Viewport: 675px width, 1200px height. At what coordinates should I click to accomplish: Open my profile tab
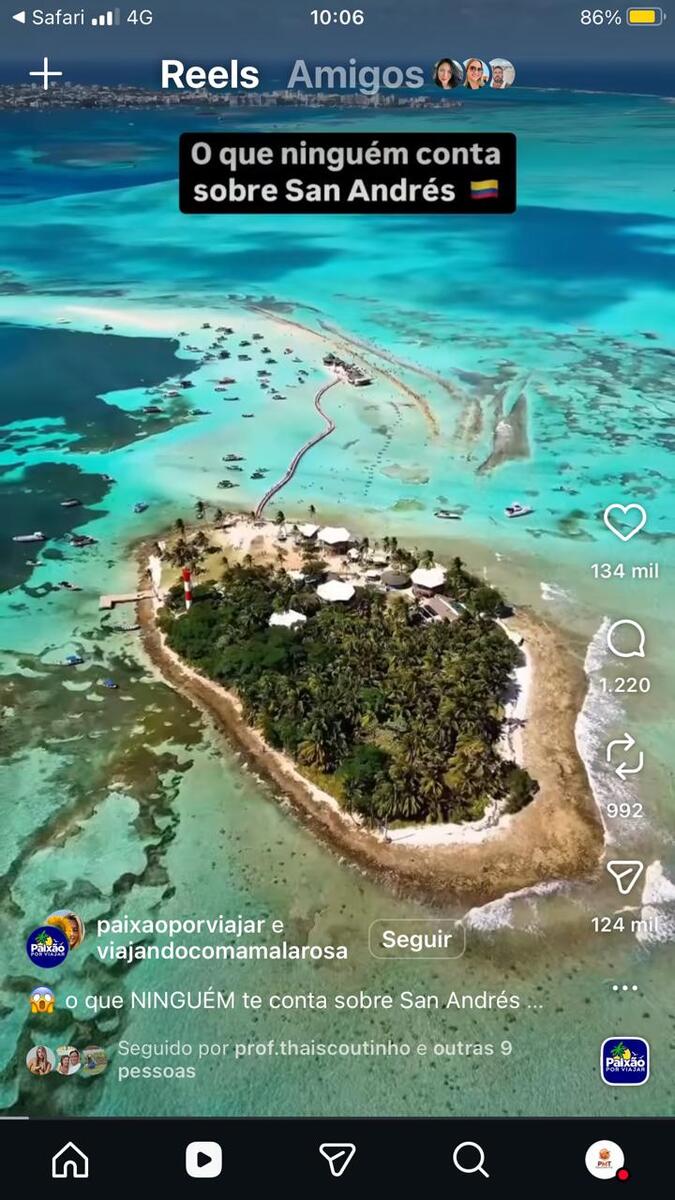coord(604,1160)
